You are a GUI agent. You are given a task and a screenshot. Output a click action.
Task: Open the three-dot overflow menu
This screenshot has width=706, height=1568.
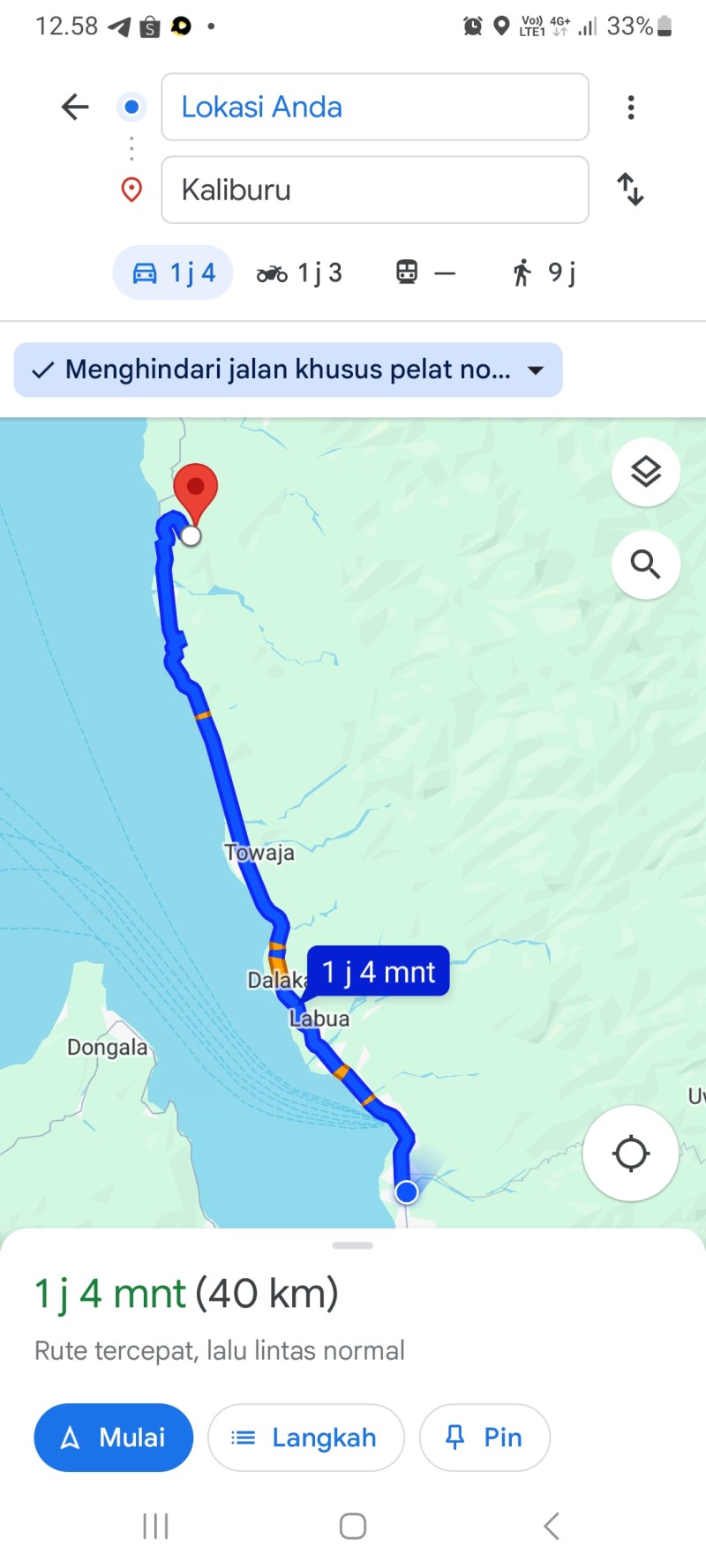coord(630,108)
